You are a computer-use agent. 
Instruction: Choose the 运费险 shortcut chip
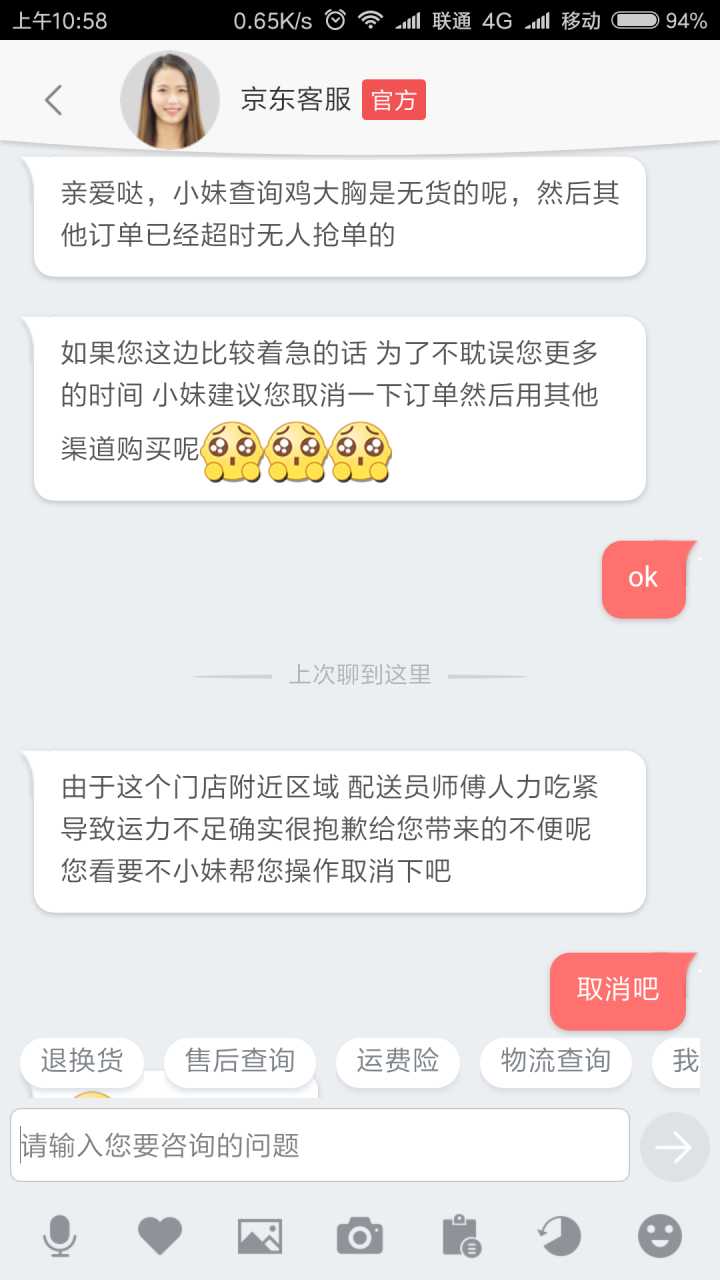(x=397, y=1061)
